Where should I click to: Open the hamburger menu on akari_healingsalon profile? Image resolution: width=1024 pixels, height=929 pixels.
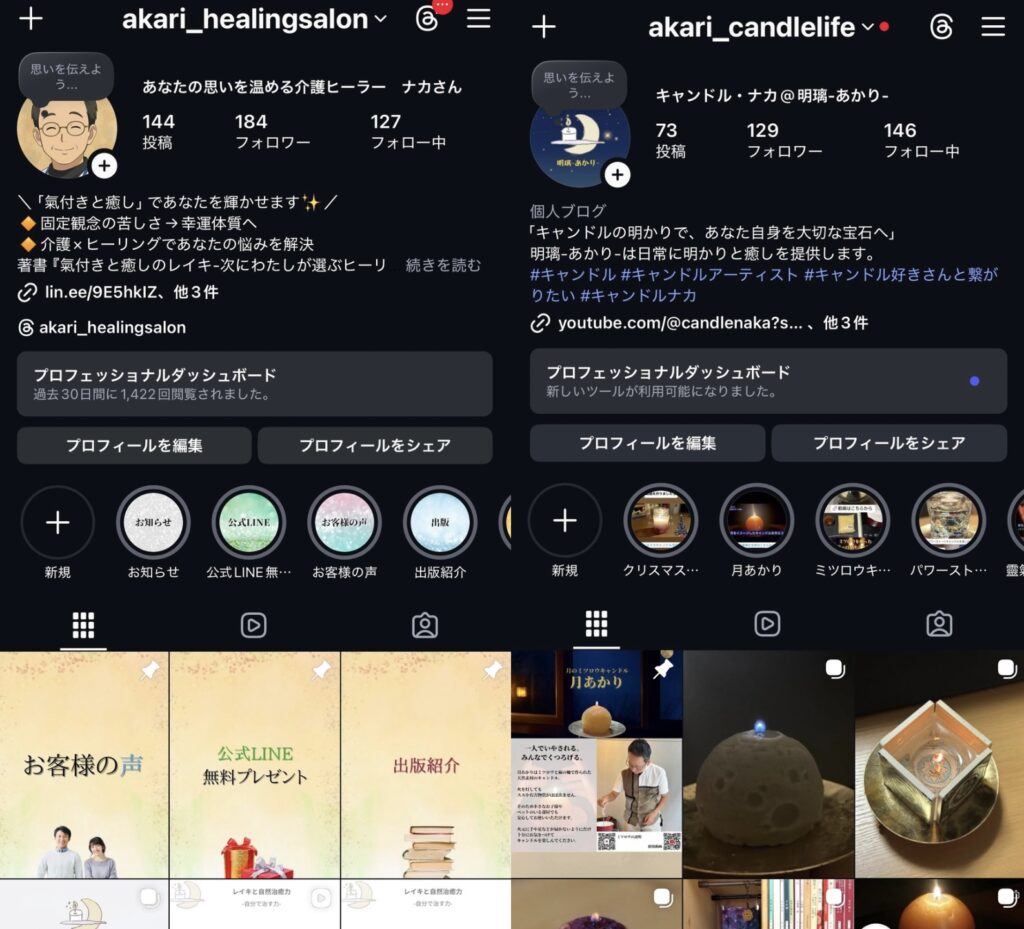coord(479,18)
